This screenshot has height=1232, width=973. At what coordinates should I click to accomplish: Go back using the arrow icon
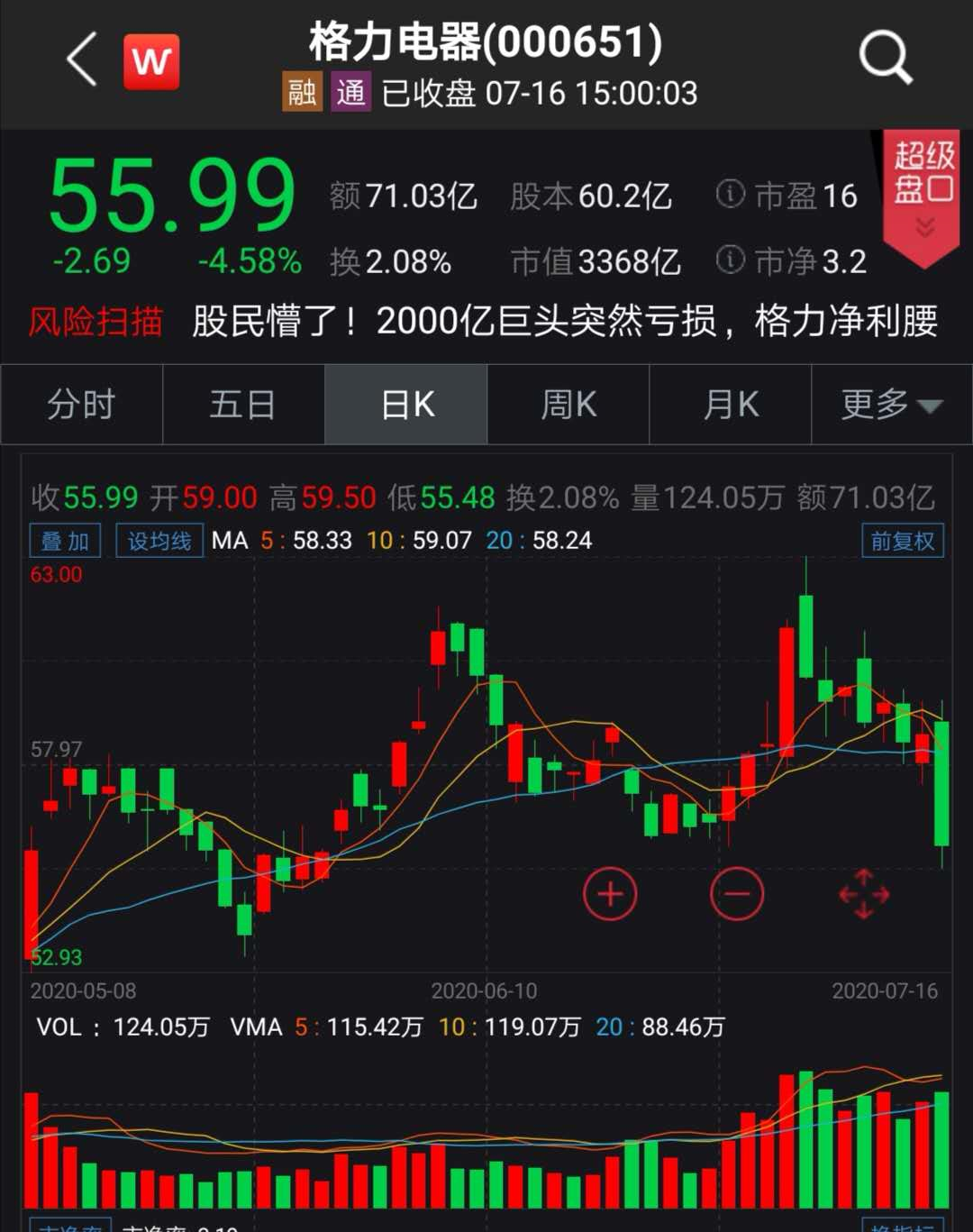tap(83, 60)
